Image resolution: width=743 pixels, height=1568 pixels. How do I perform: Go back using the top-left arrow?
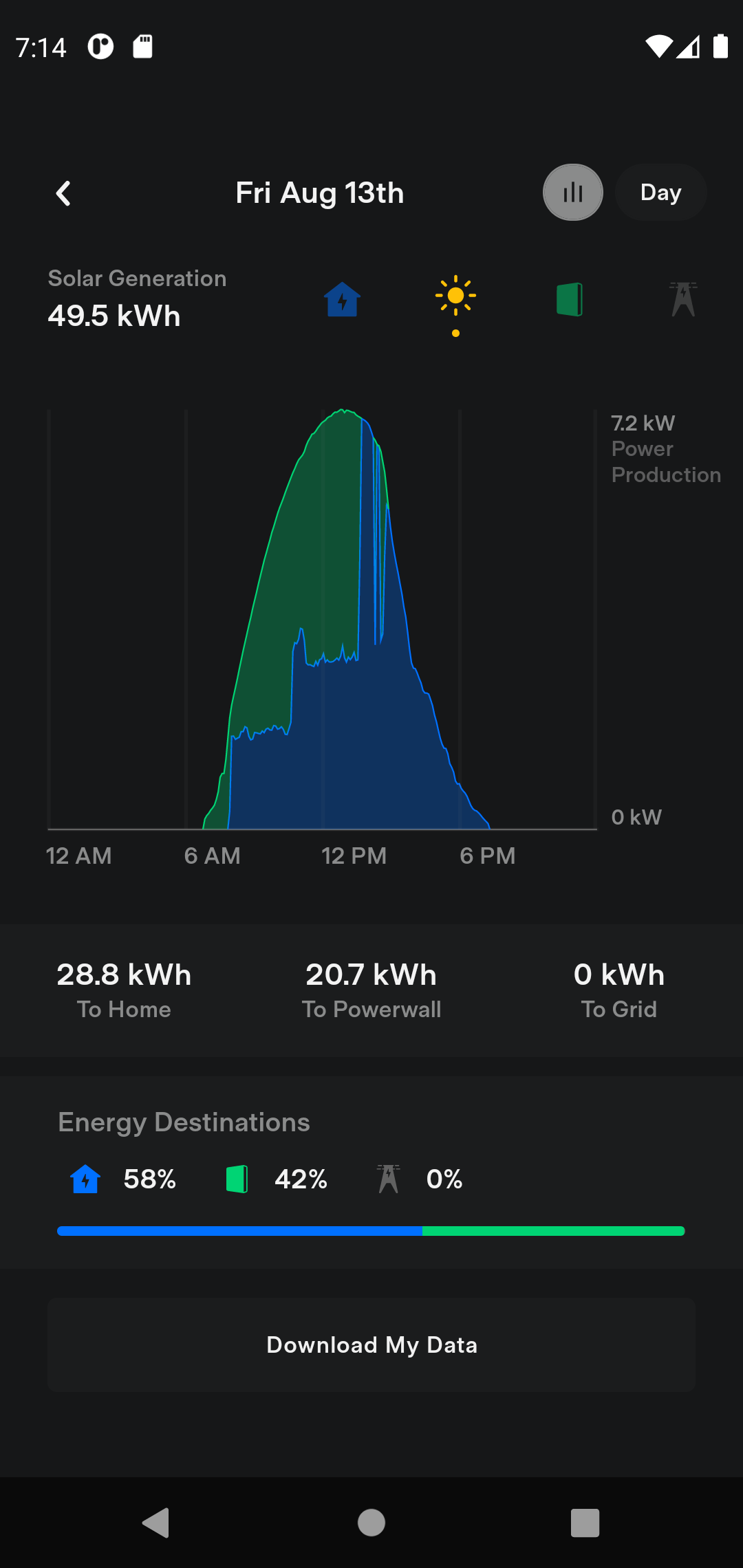tap(63, 193)
